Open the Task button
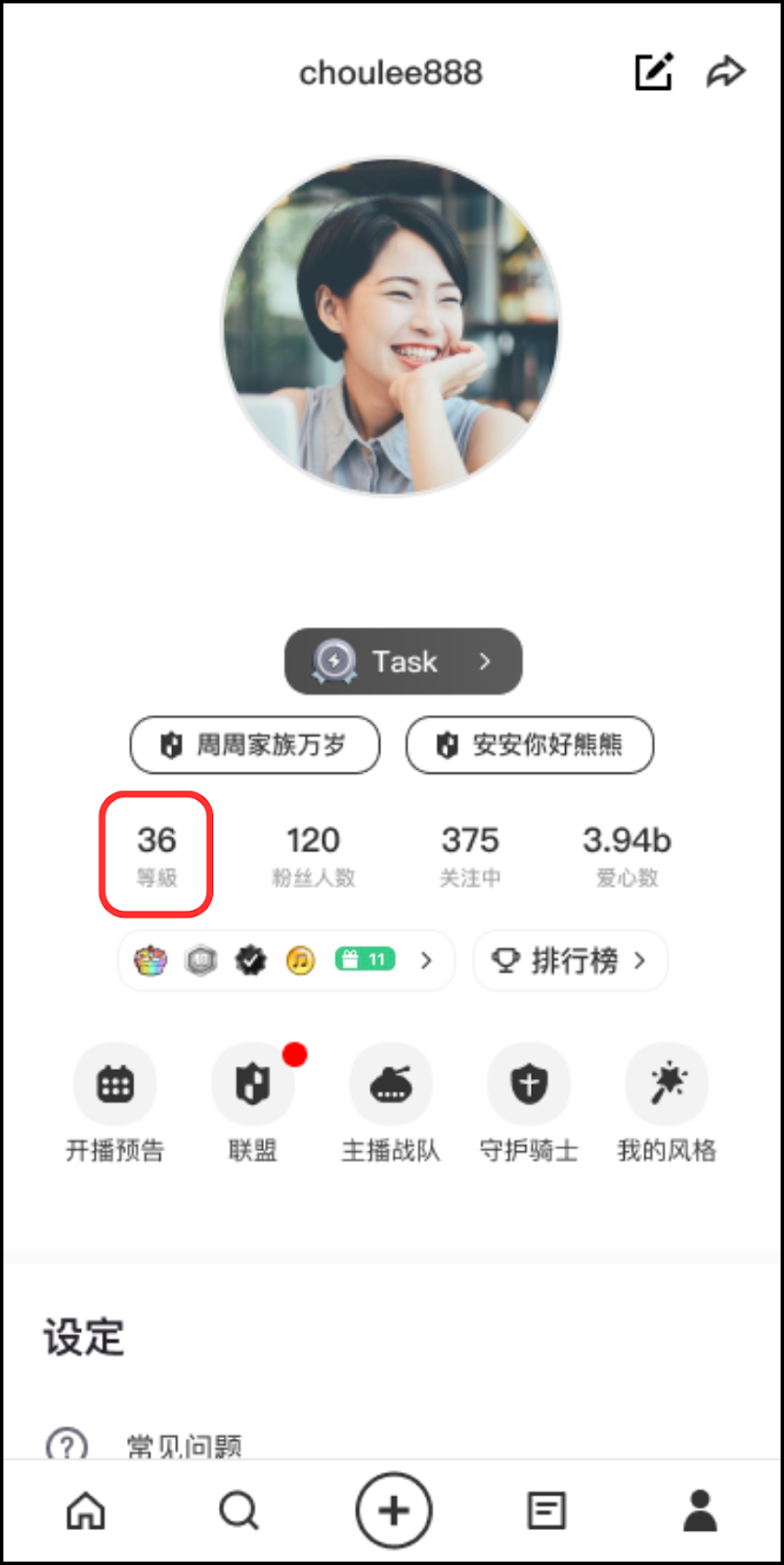The image size is (784, 1565). coord(403,661)
